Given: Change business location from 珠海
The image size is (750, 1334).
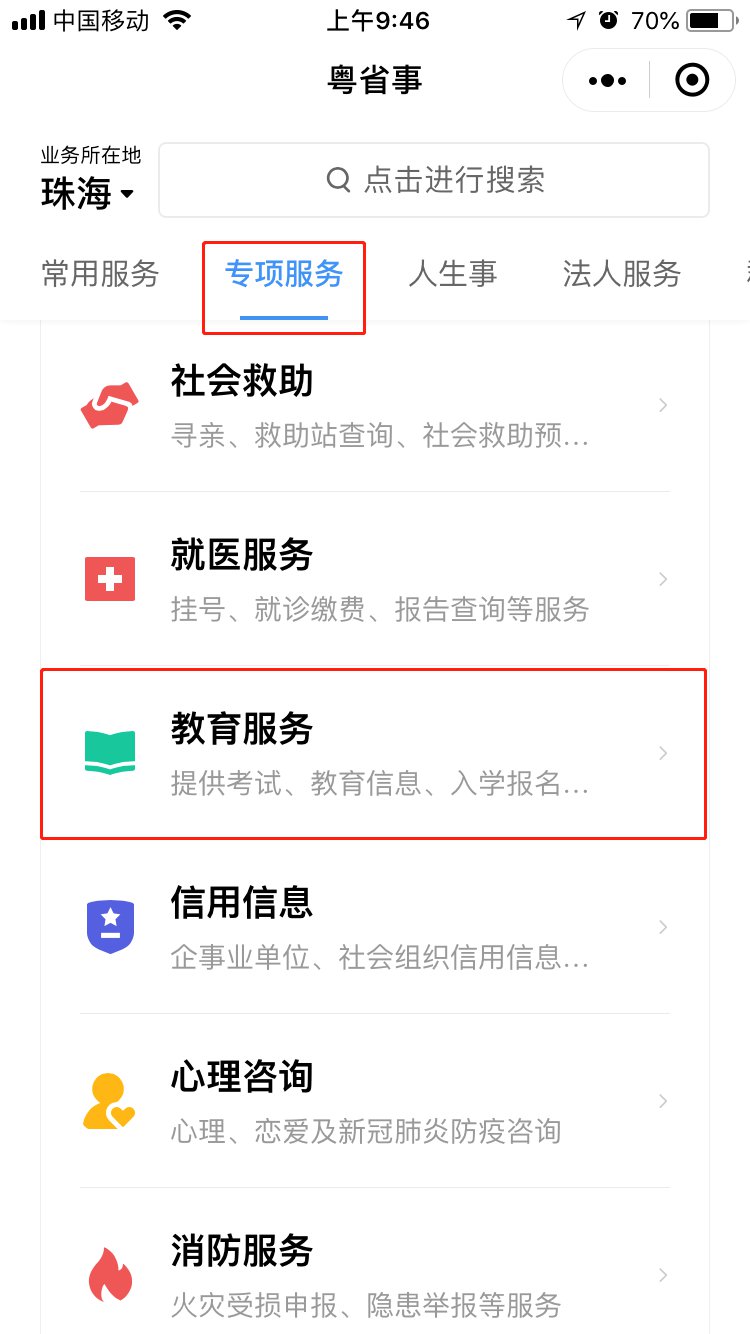Looking at the screenshot, I should tap(88, 192).
